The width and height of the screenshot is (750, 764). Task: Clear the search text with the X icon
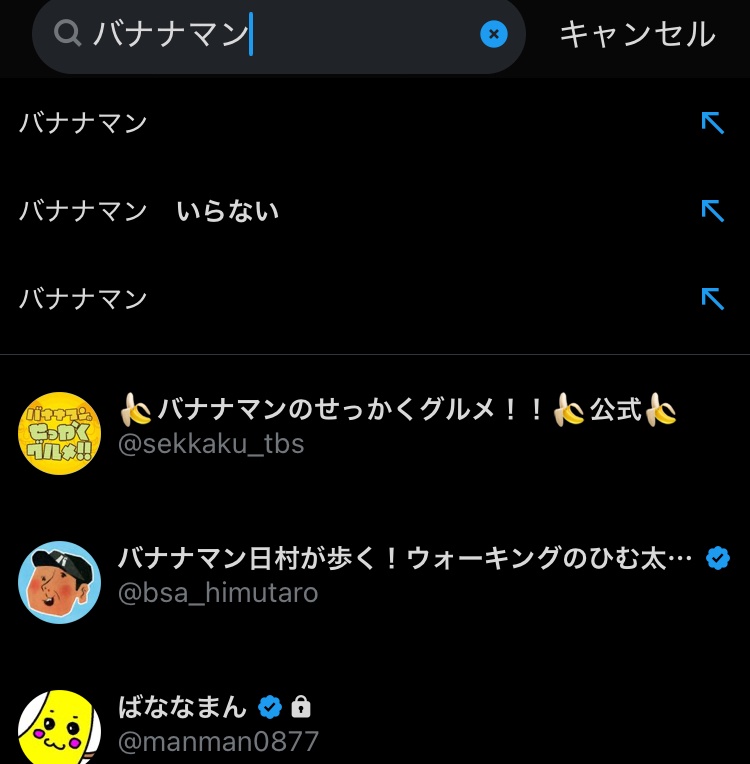(x=493, y=35)
